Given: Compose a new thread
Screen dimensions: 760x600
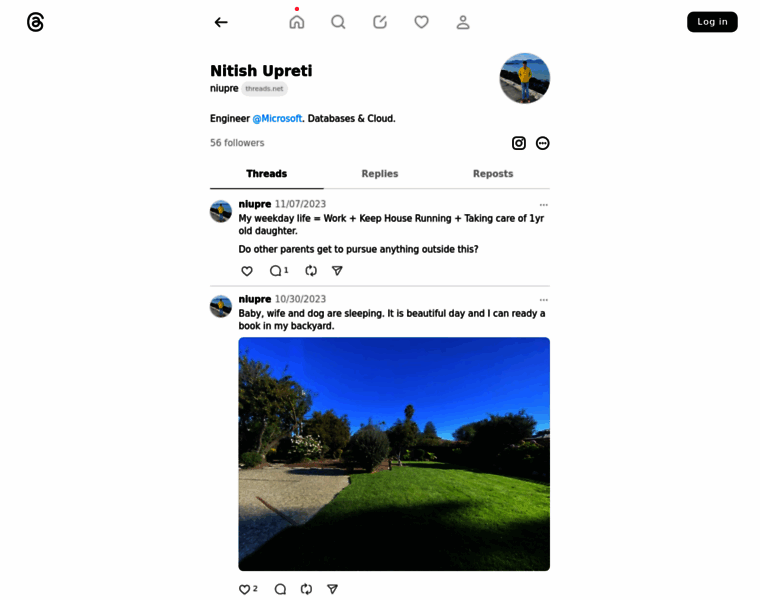Looking at the screenshot, I should coord(380,22).
